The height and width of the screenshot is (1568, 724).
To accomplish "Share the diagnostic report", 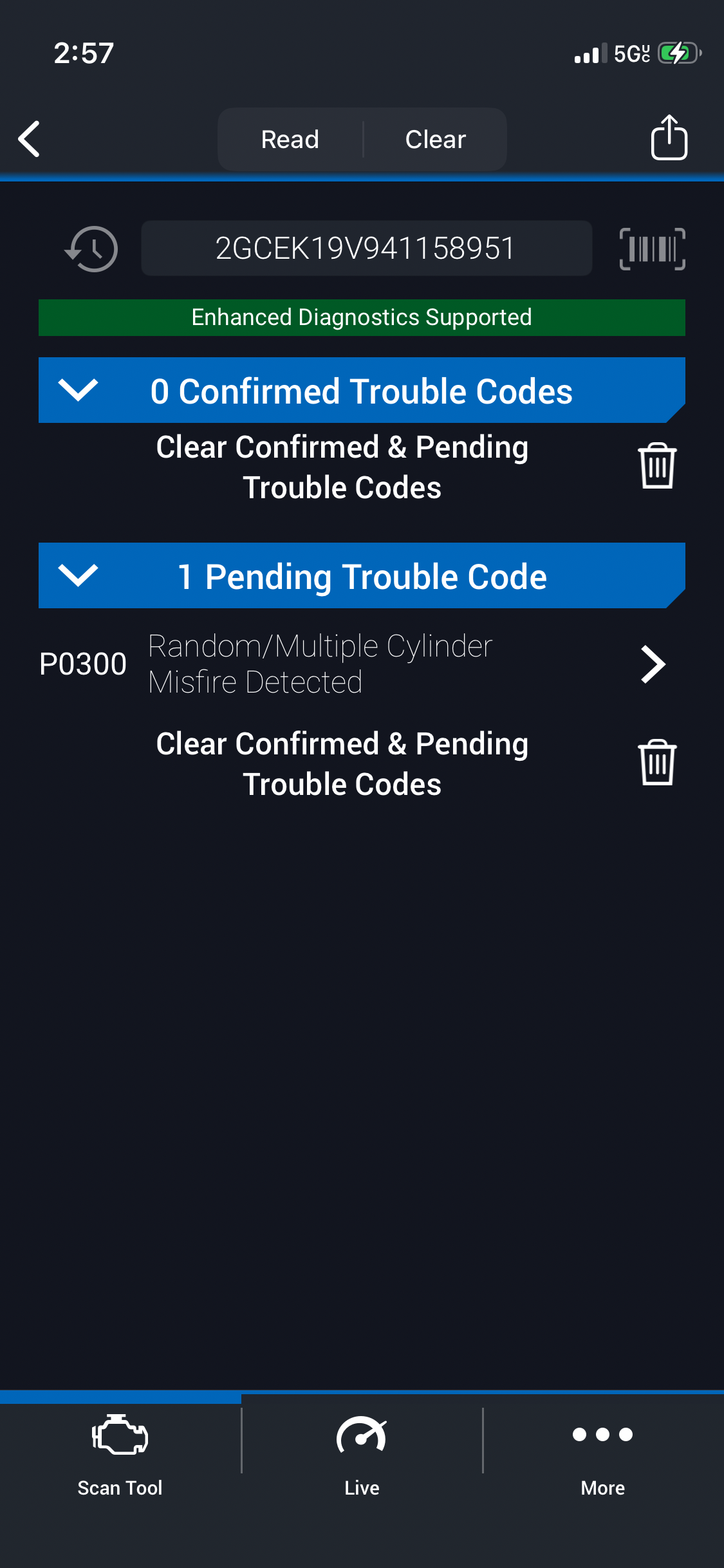I will (x=669, y=138).
